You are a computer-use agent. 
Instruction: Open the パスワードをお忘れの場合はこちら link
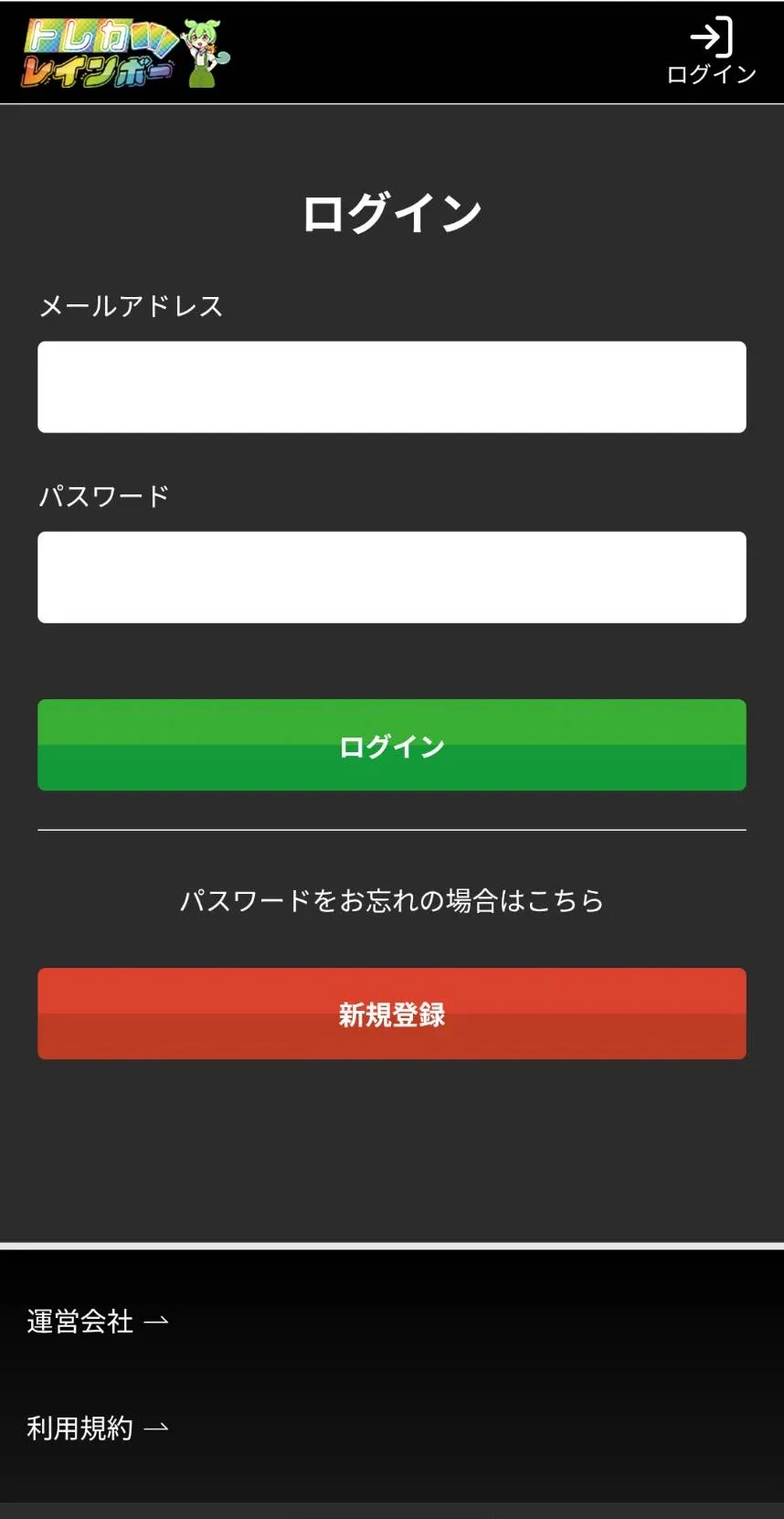click(392, 900)
